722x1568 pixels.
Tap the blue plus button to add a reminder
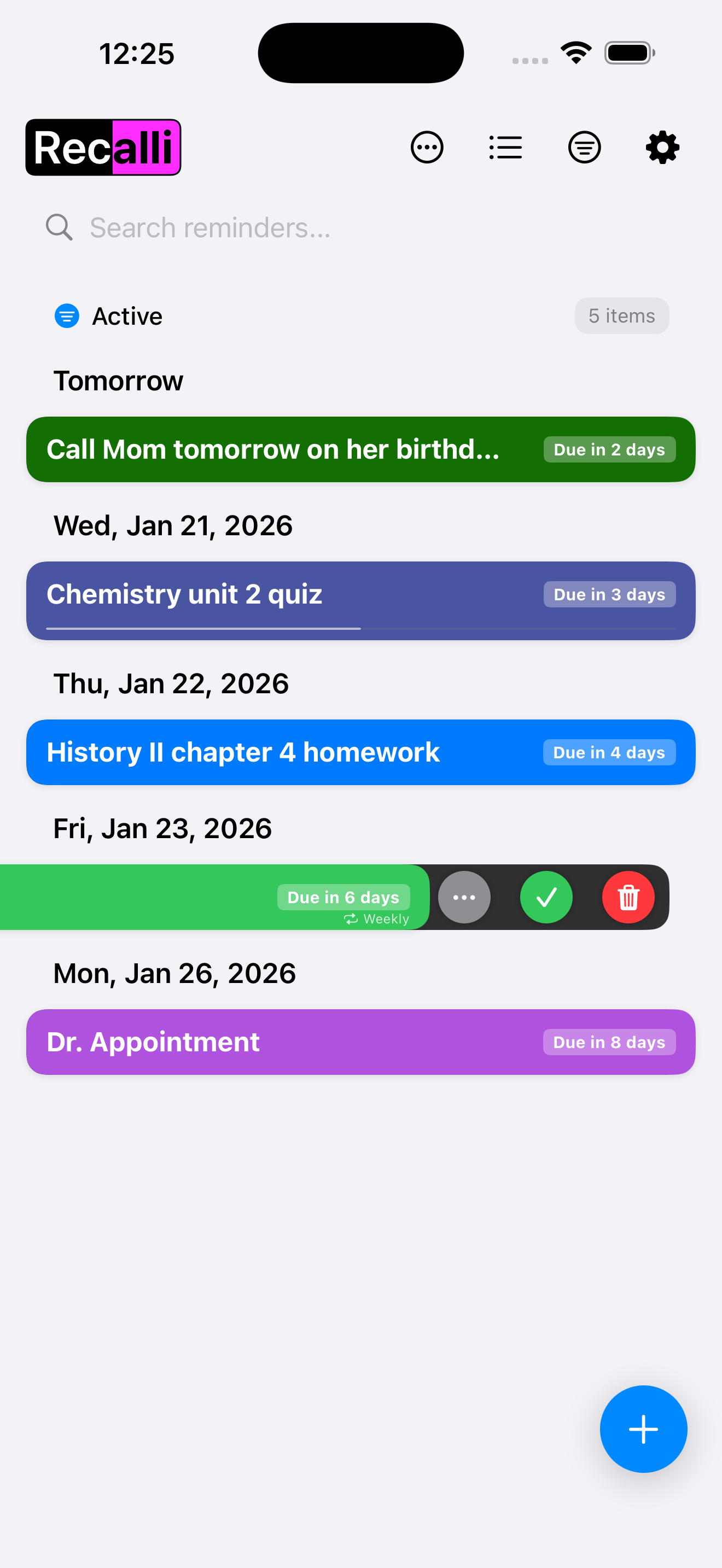pos(643,1429)
